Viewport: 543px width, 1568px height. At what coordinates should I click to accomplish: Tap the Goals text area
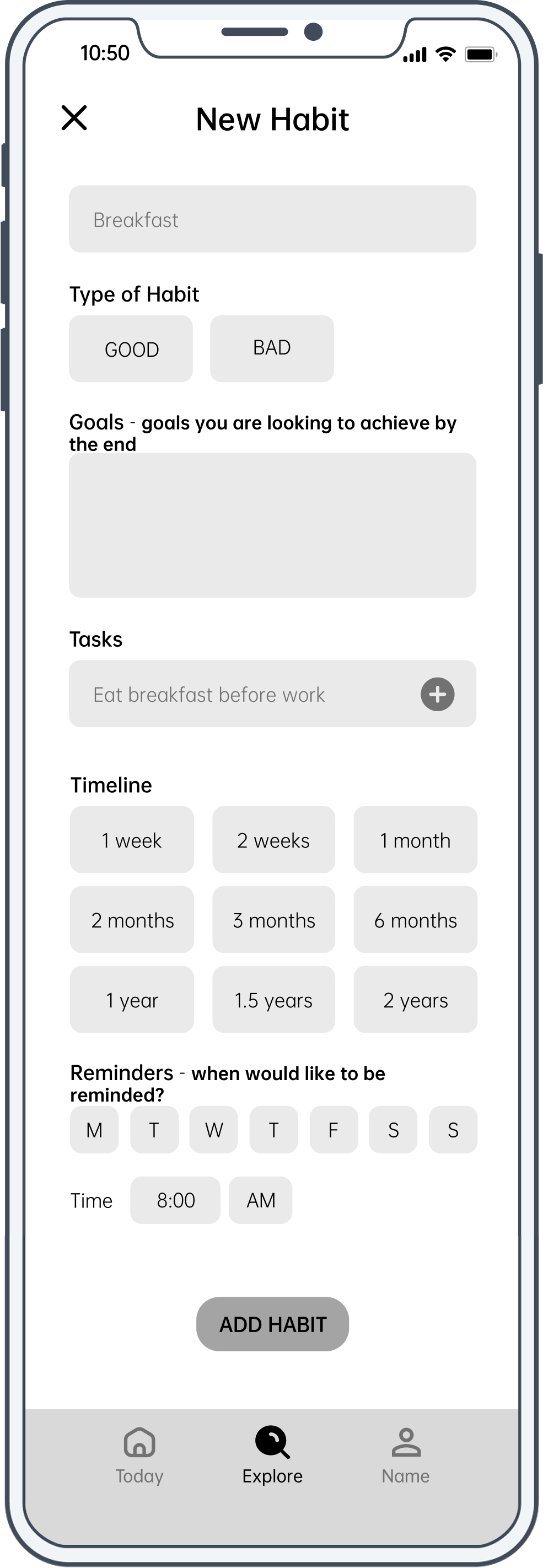[x=272, y=525]
